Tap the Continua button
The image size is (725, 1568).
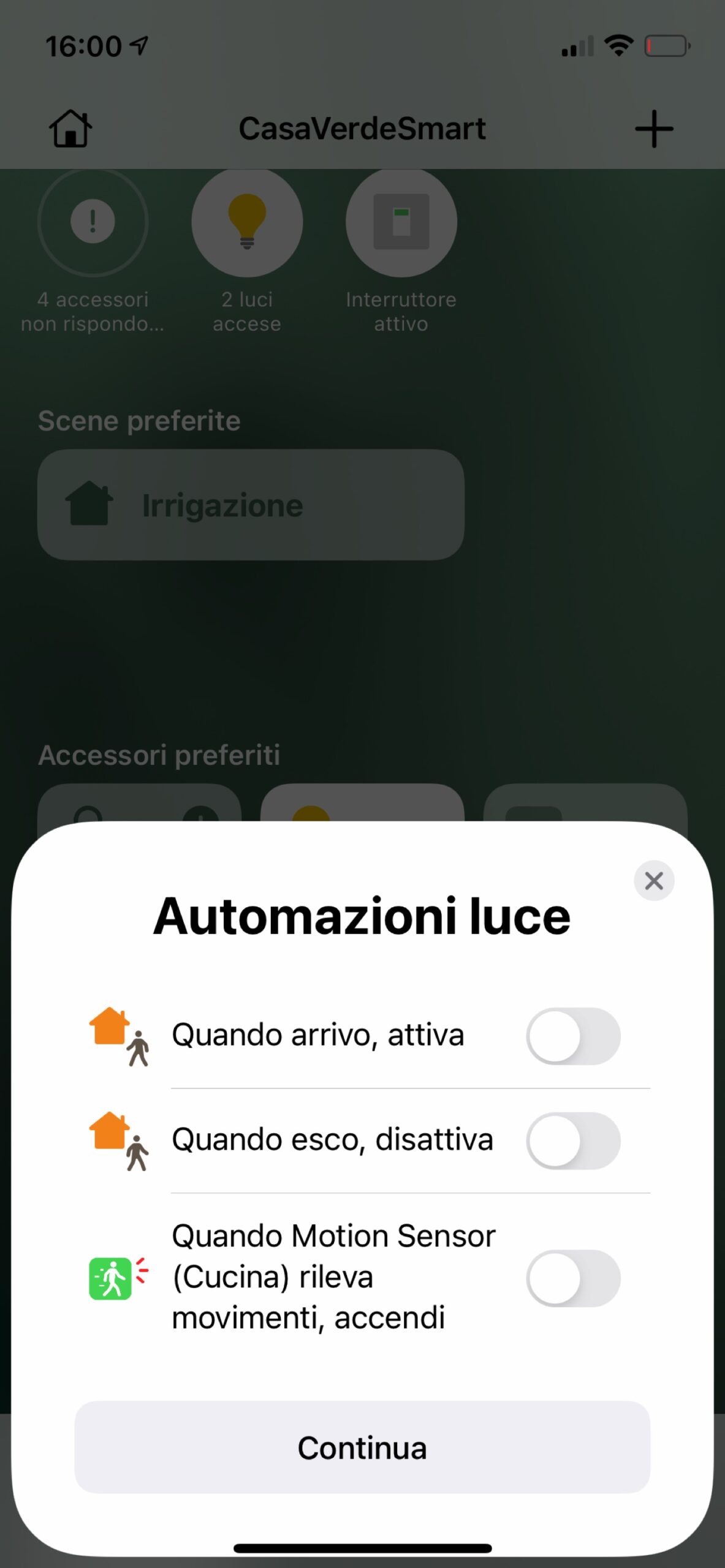[x=362, y=1448]
